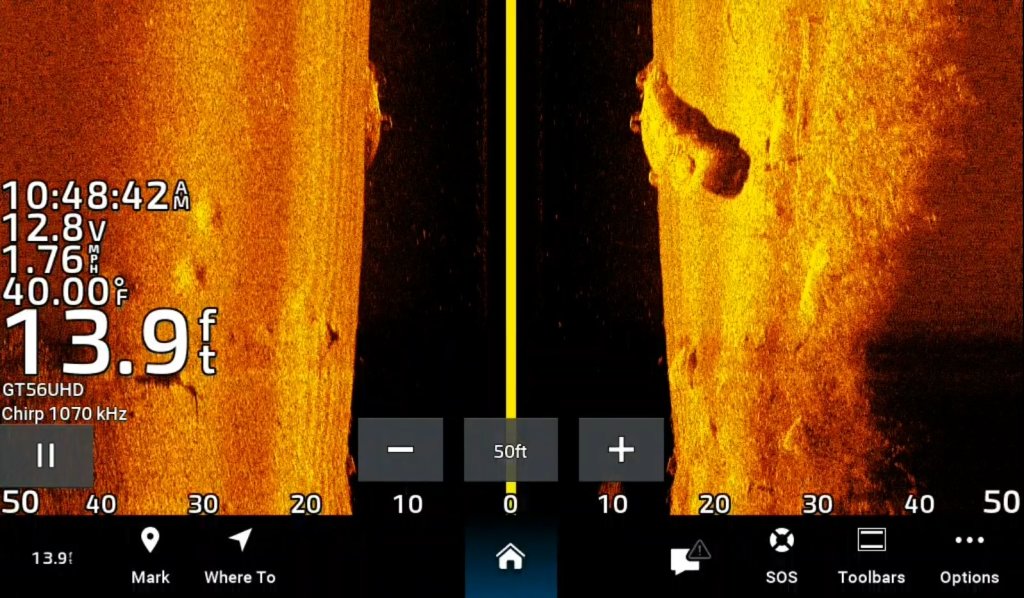1024x598 pixels.
Task: Increase range with the plus button
Action: (621, 450)
